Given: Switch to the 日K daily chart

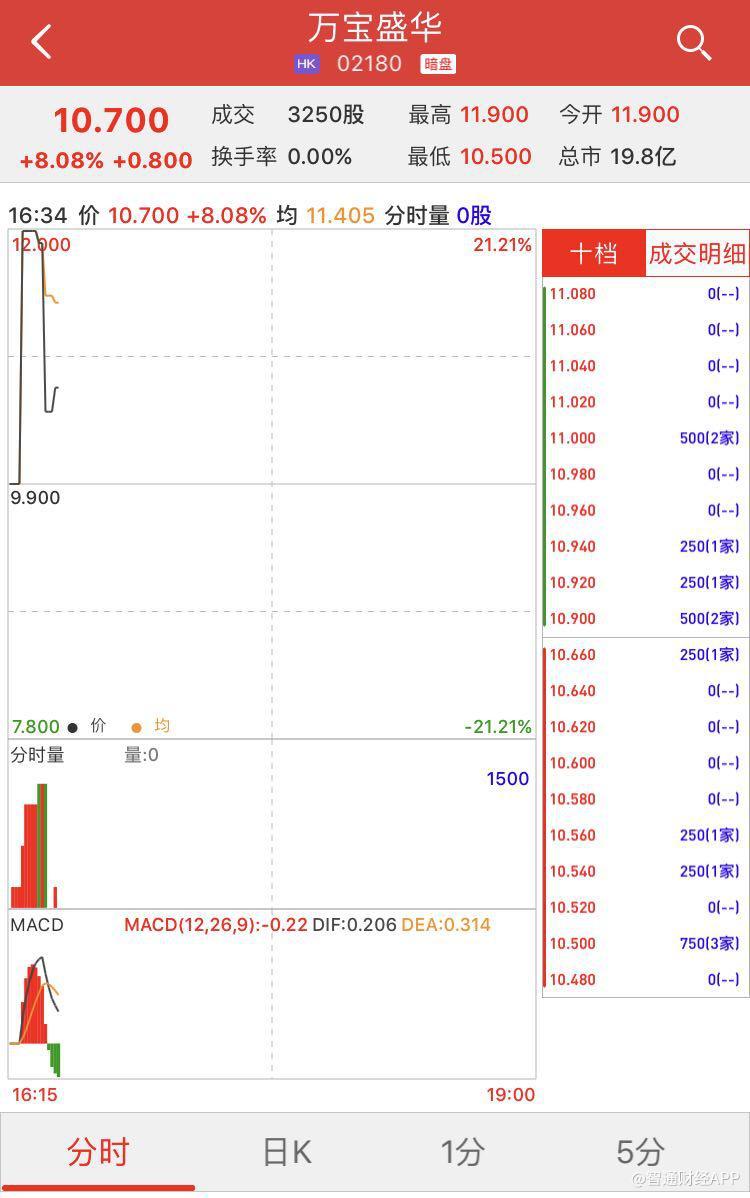Looking at the screenshot, I should coord(287,1152).
